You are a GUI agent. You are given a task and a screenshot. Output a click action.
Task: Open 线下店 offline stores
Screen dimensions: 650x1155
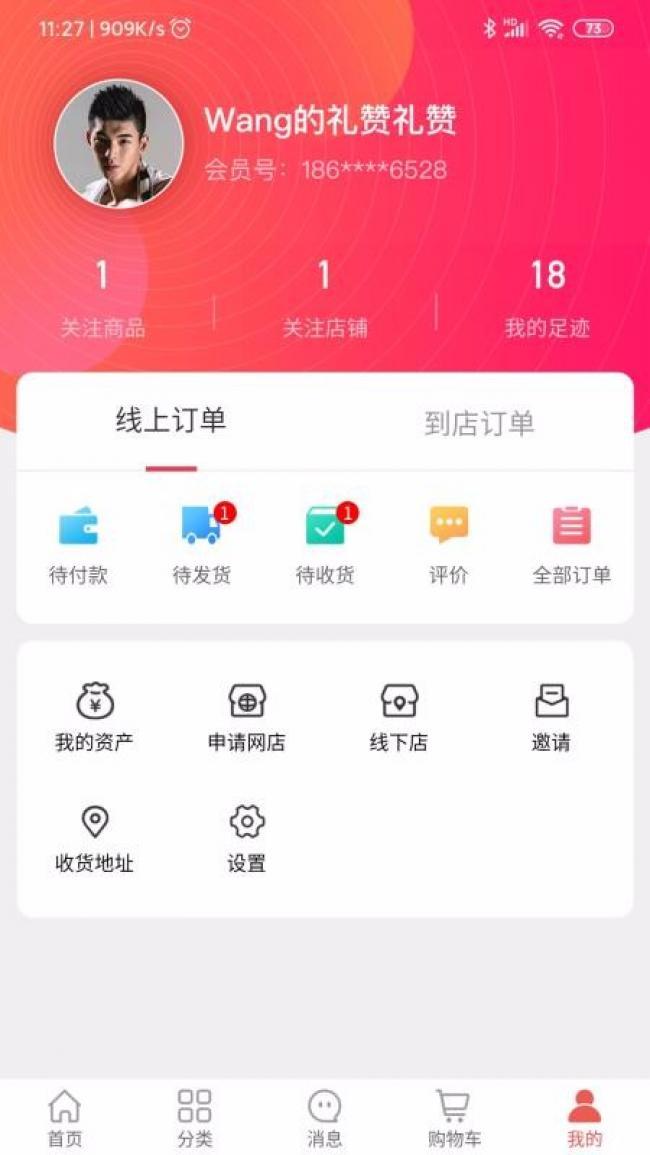[398, 716]
